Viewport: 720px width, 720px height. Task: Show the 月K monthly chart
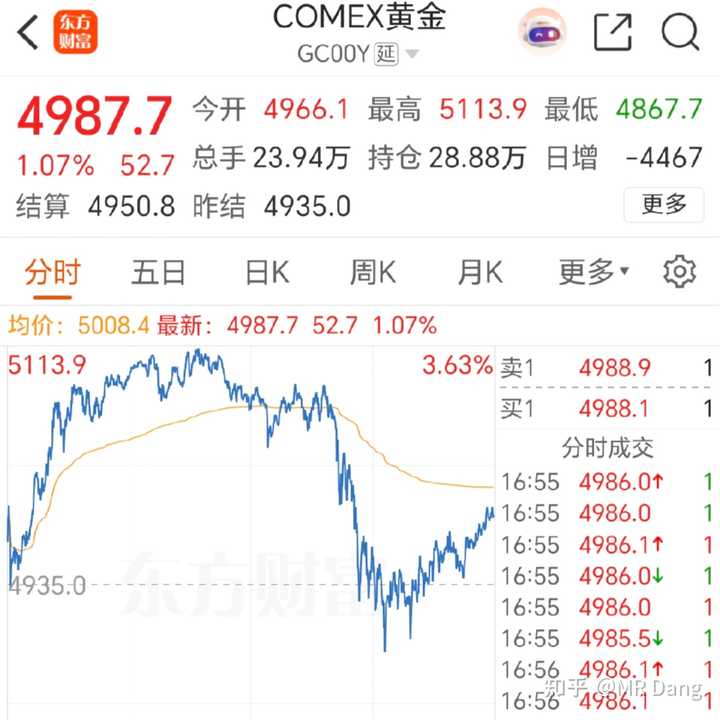[480, 272]
